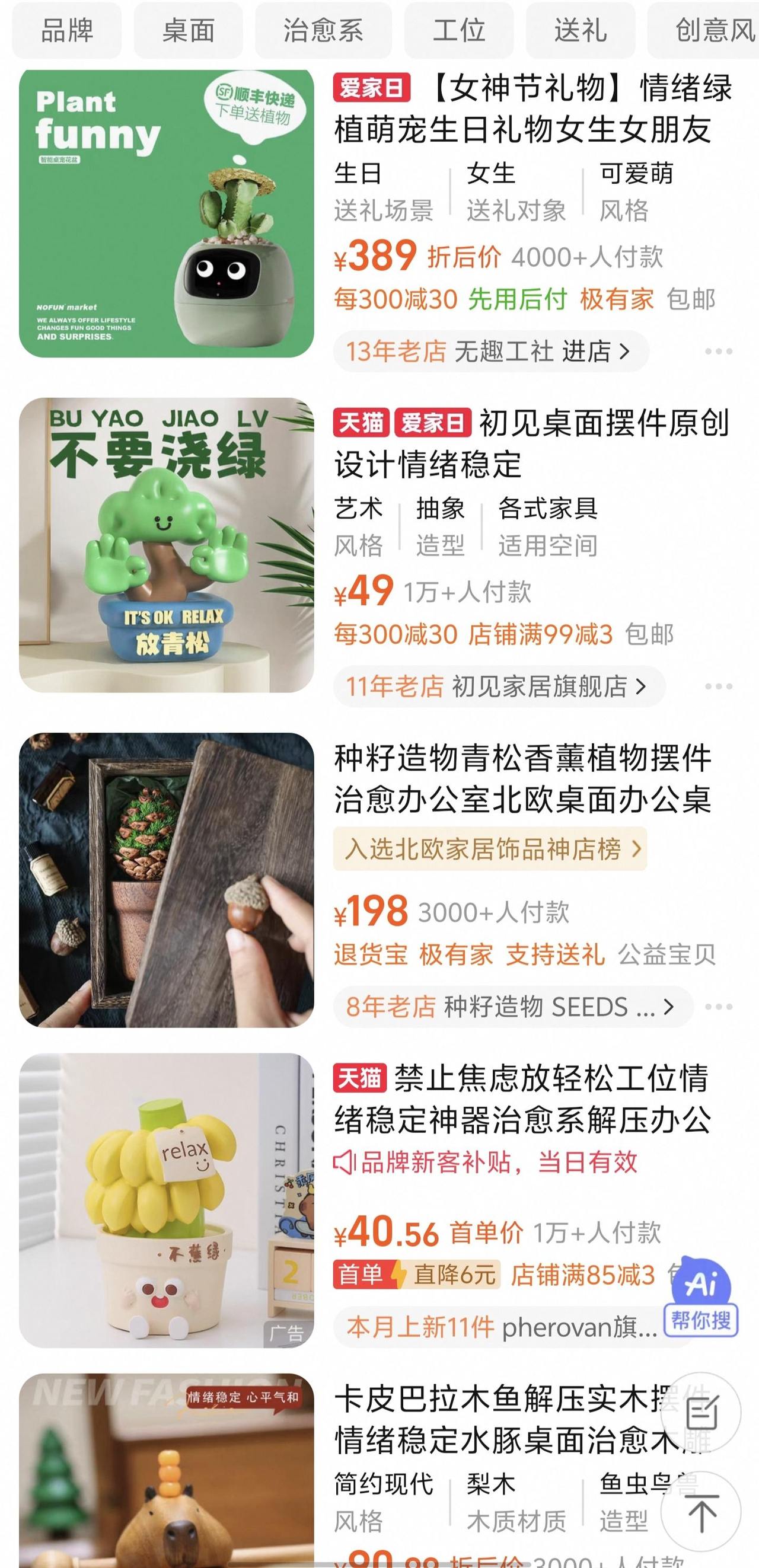This screenshot has height=1568, width=759.
Task: Enter the 无趣工社 store
Action: 490,351
